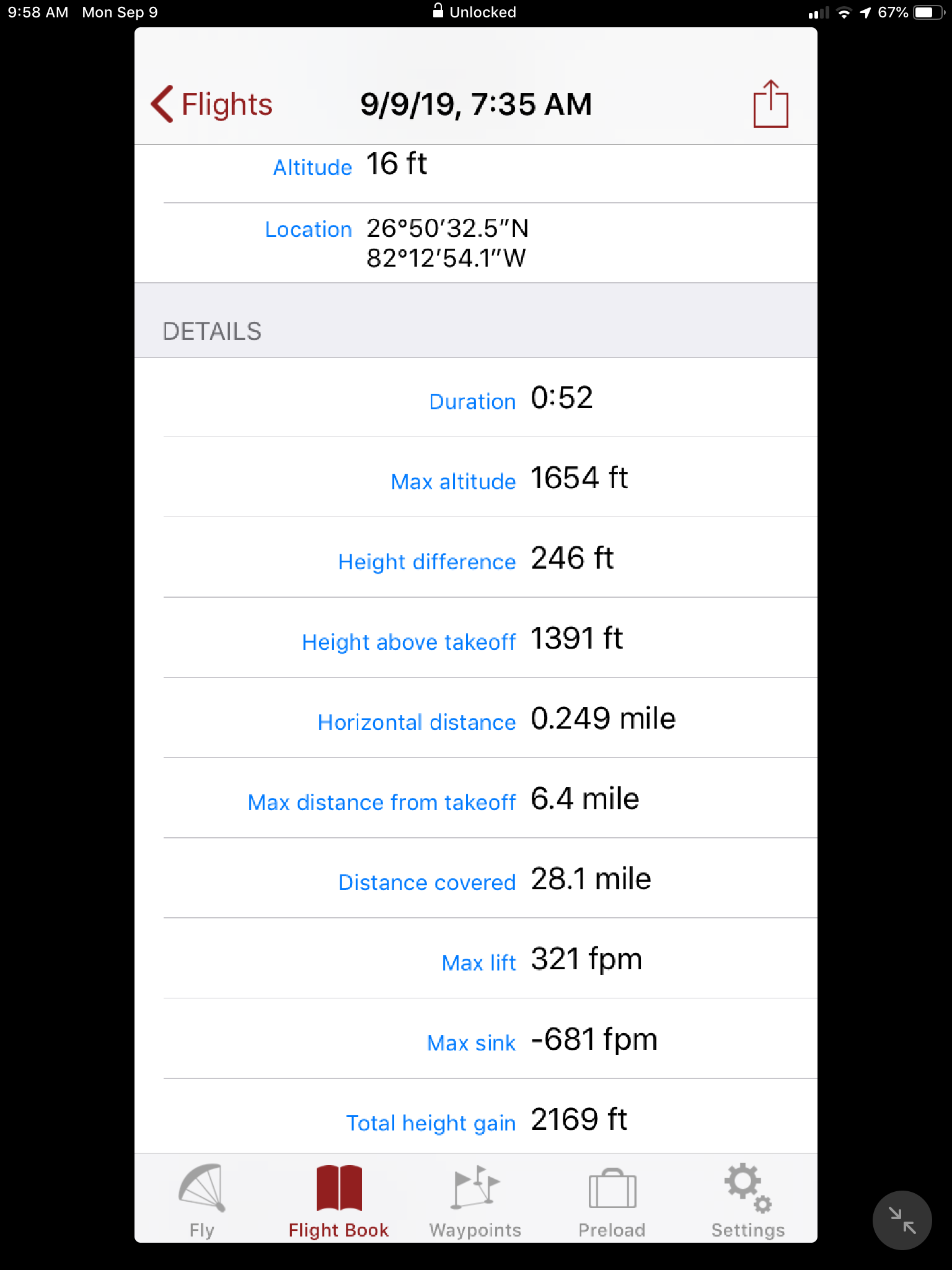Switch to the Preload tab

612,1201
